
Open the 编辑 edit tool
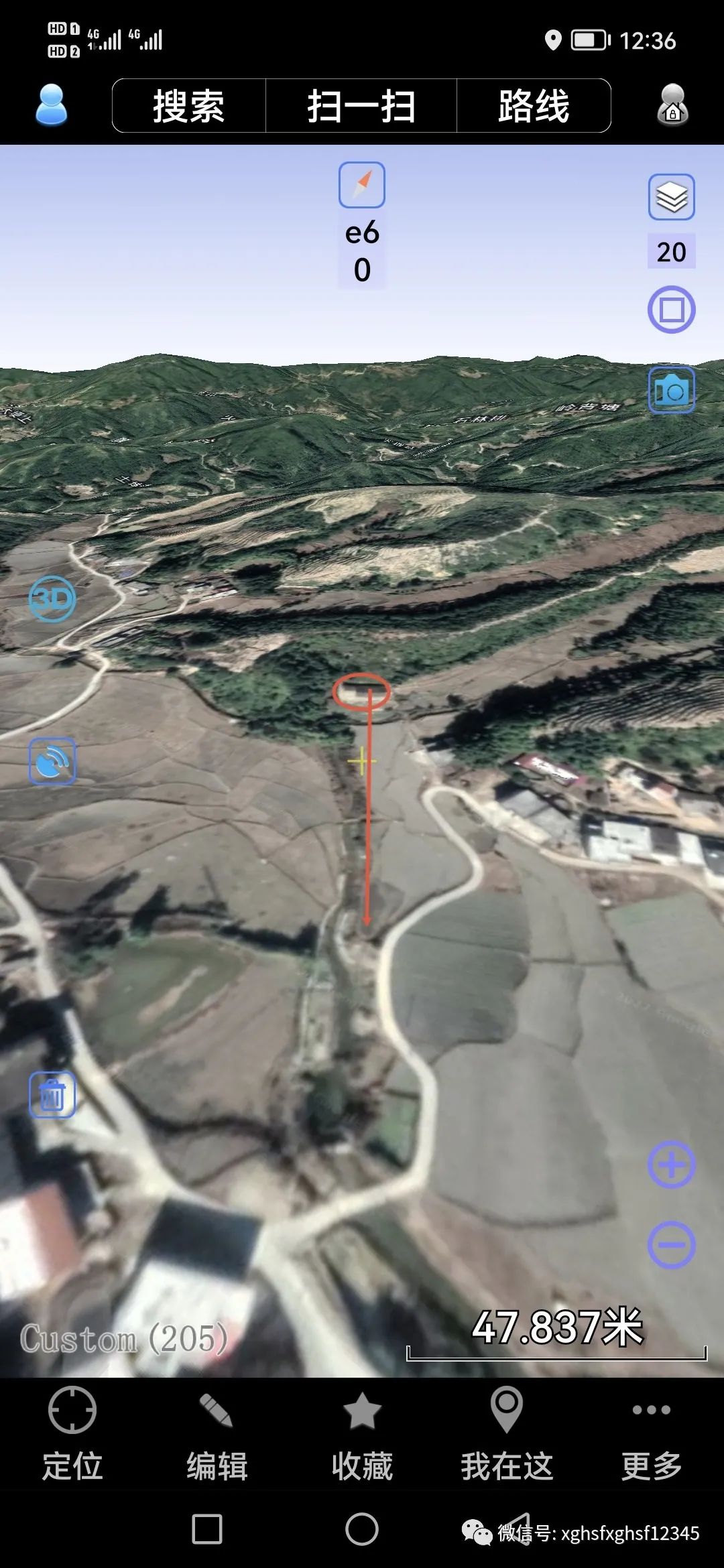(217, 1433)
